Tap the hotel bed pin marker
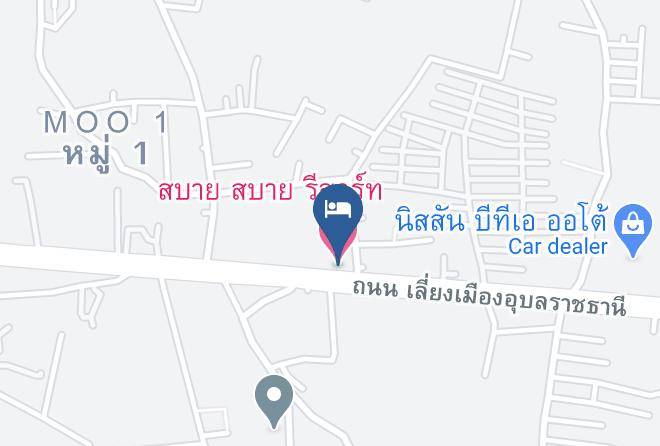Screen dimensions: 660x446 coord(338,223)
